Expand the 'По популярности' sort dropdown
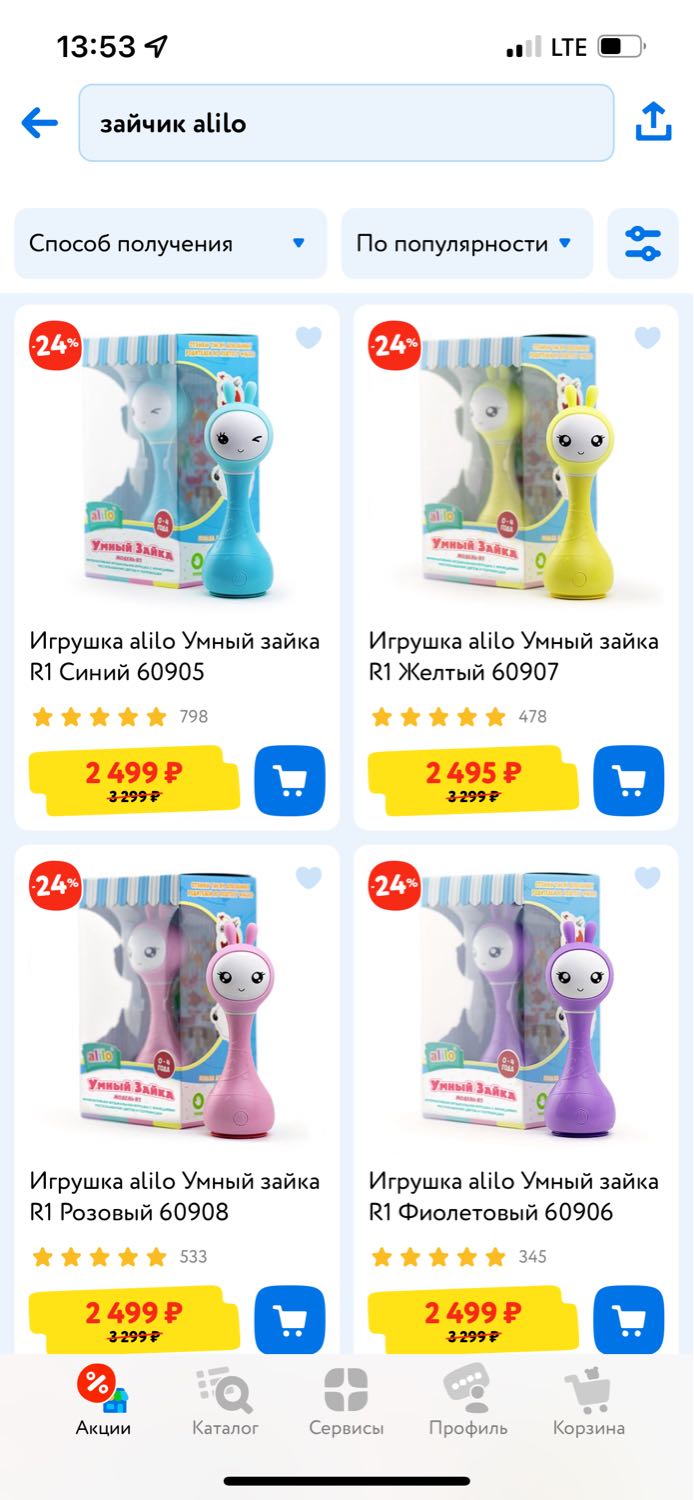 [467, 243]
